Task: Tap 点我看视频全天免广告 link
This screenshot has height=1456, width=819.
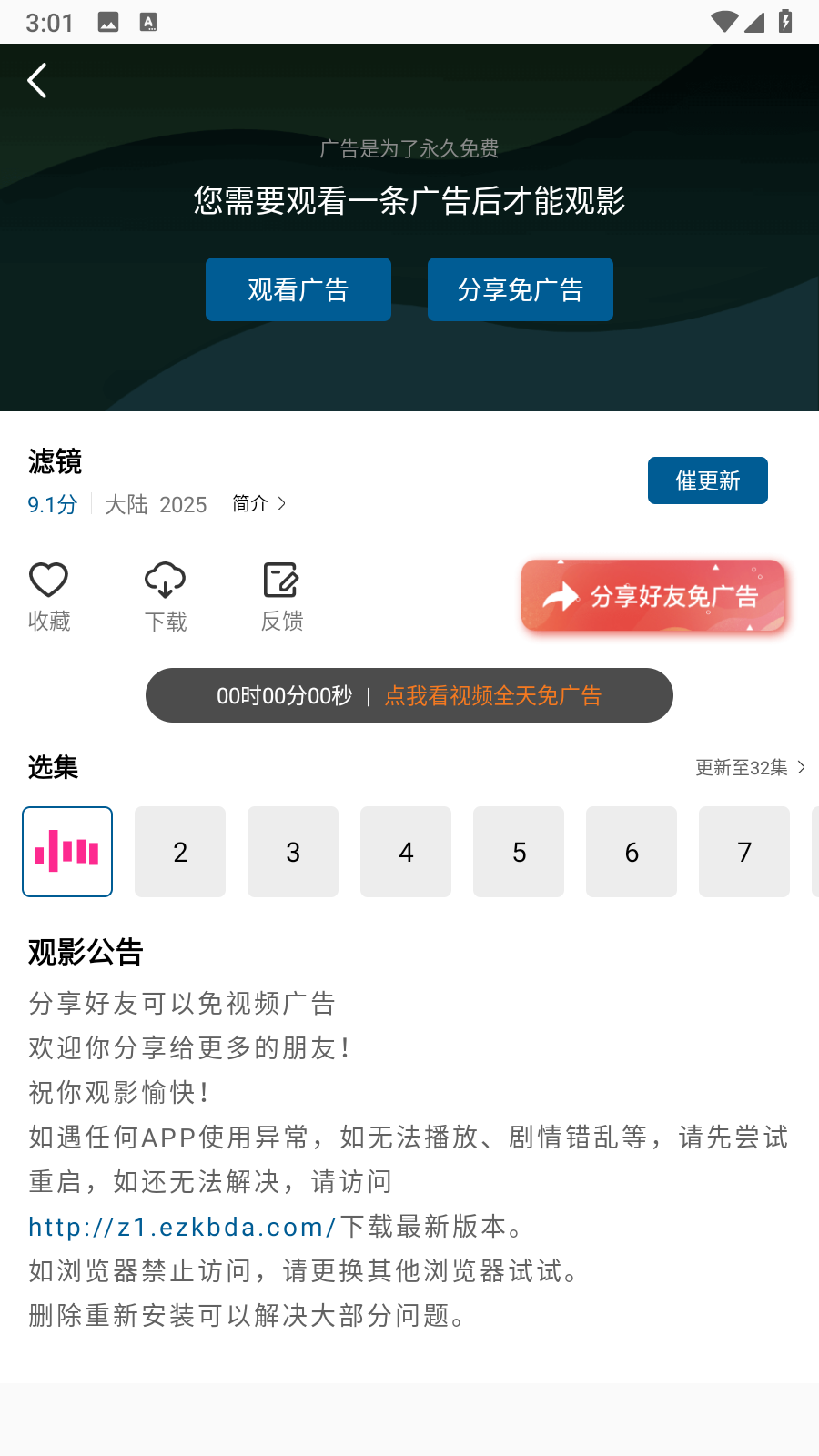Action: coord(492,696)
